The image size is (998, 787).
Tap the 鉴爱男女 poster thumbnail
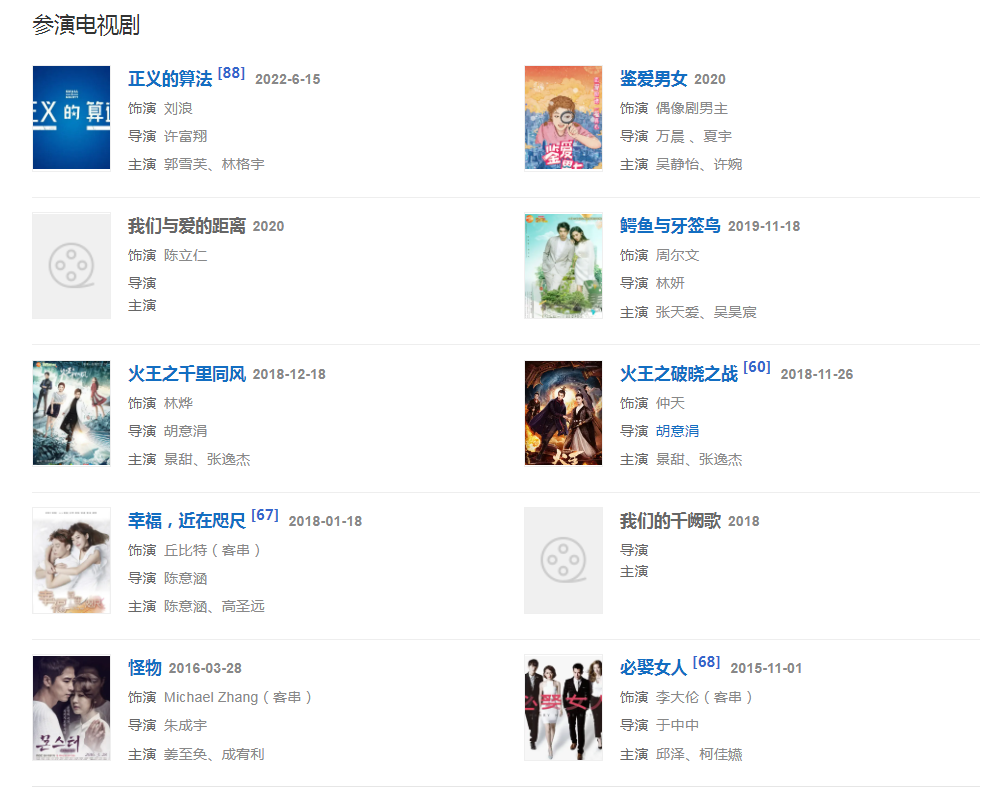click(x=563, y=117)
